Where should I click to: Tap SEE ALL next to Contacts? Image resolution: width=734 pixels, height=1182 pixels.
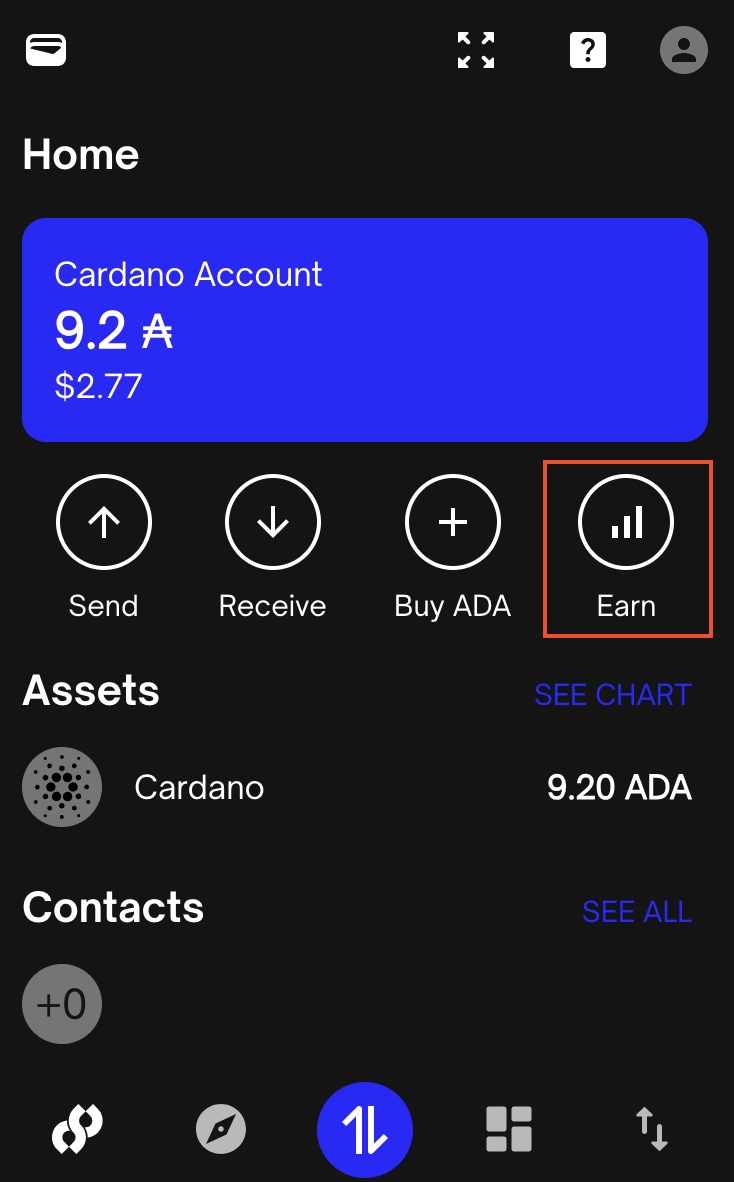coord(636,912)
